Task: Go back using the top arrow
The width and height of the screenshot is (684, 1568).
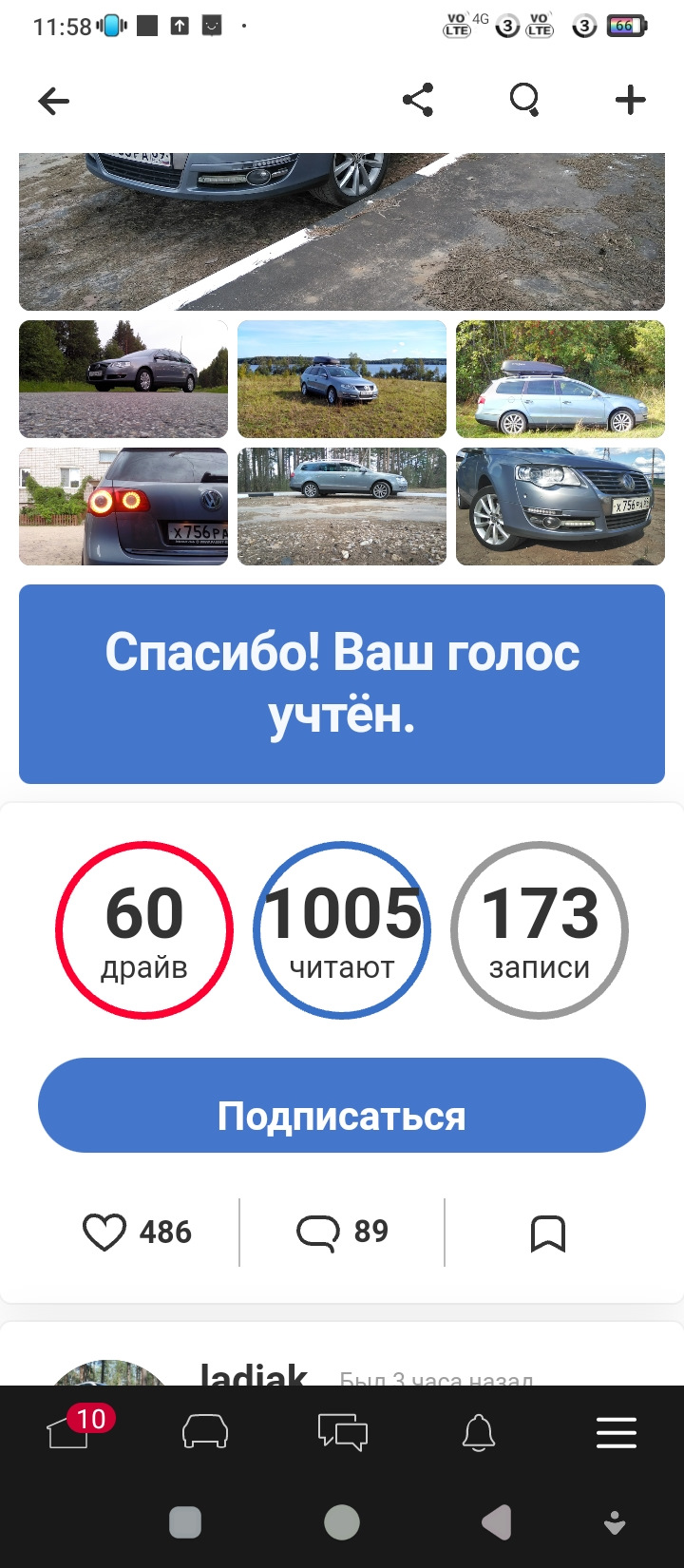Action: click(54, 101)
